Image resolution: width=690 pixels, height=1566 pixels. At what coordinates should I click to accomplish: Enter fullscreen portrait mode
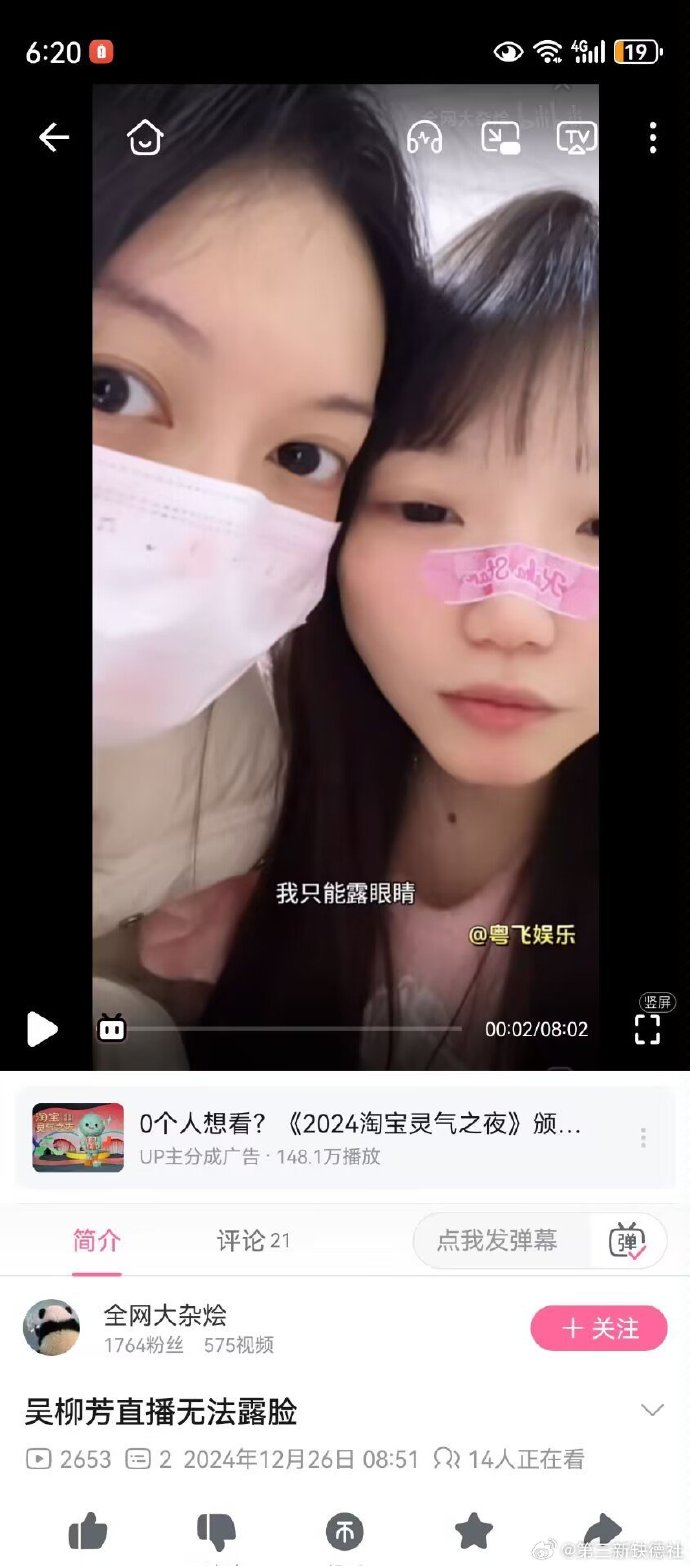coord(648,1028)
